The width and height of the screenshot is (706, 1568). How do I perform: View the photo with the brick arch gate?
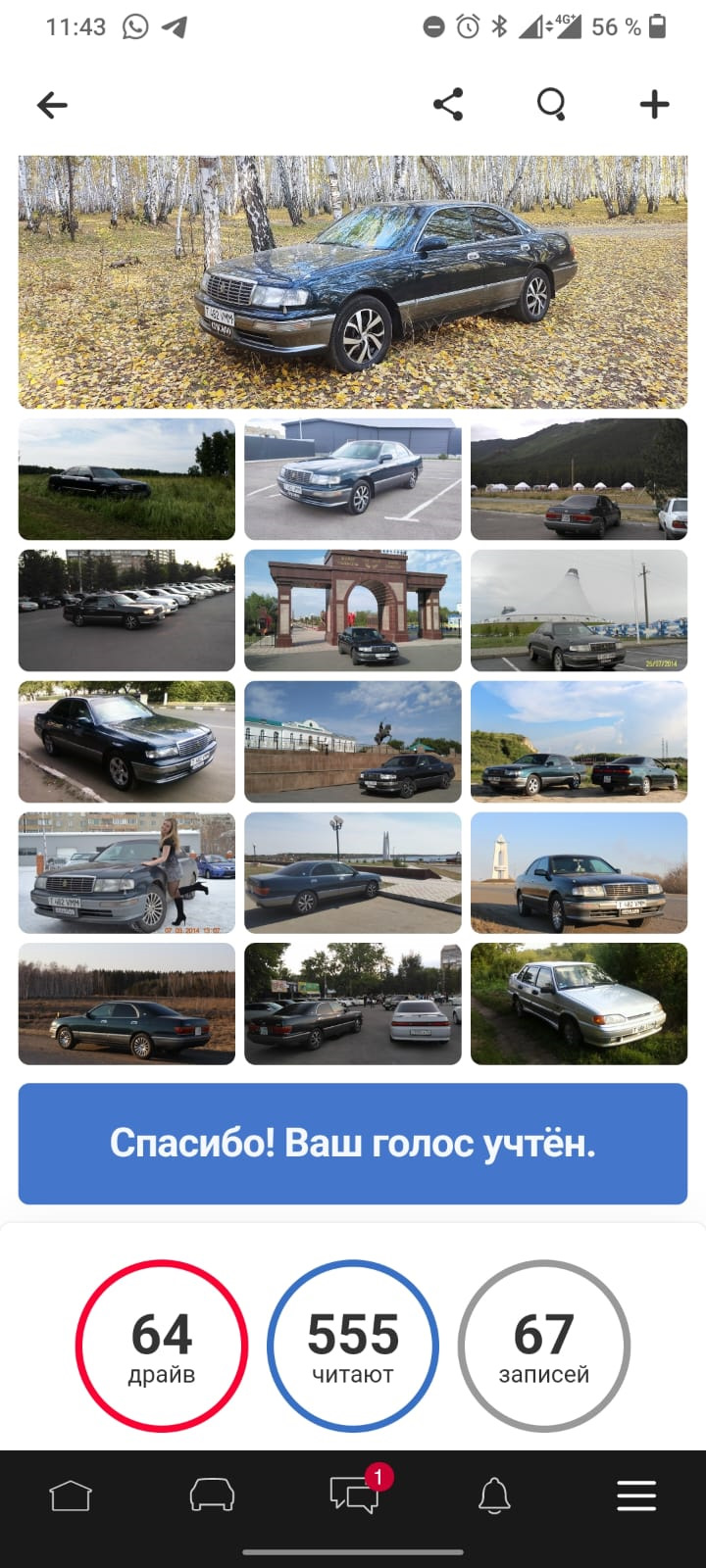353,611
